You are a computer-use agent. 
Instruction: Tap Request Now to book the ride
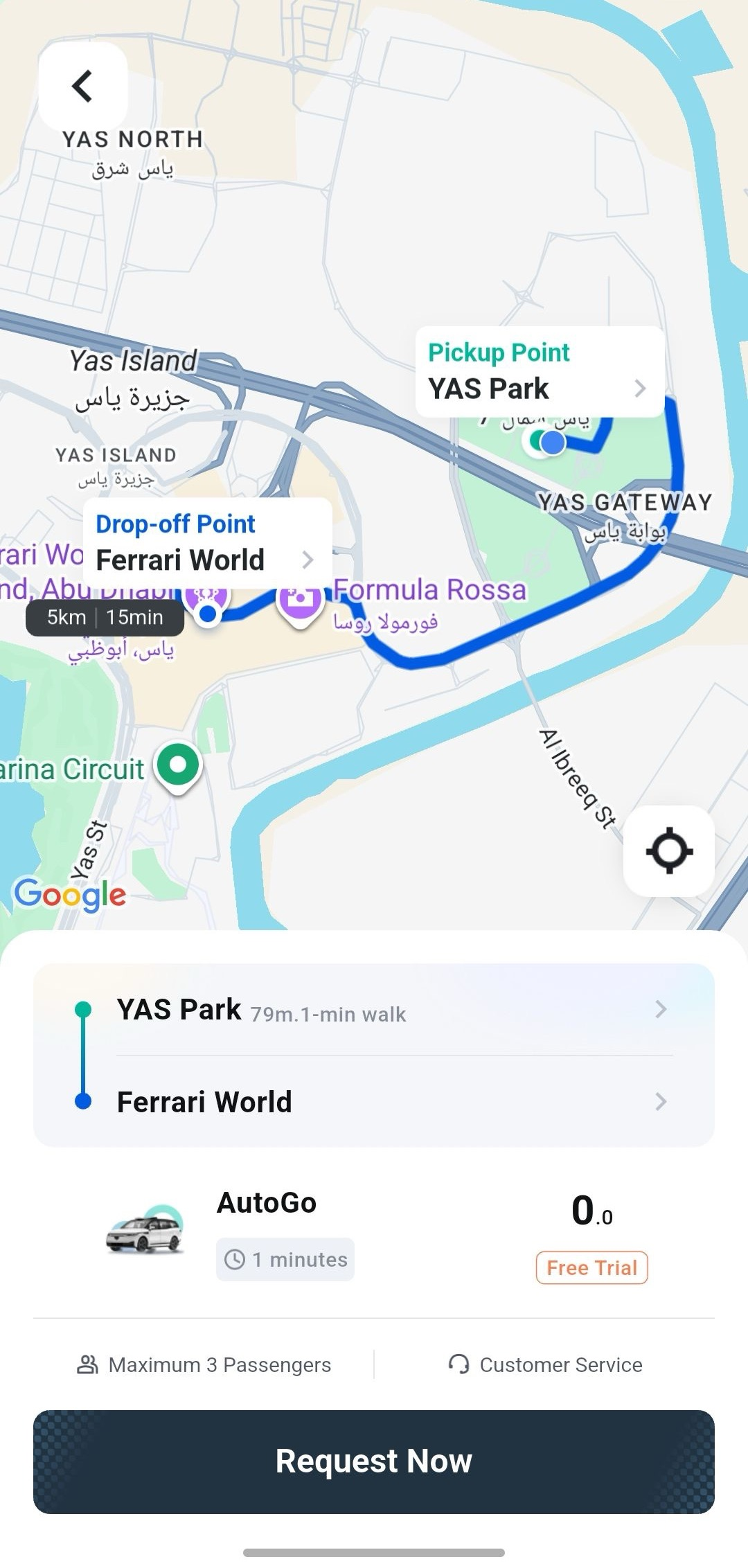click(x=374, y=1461)
